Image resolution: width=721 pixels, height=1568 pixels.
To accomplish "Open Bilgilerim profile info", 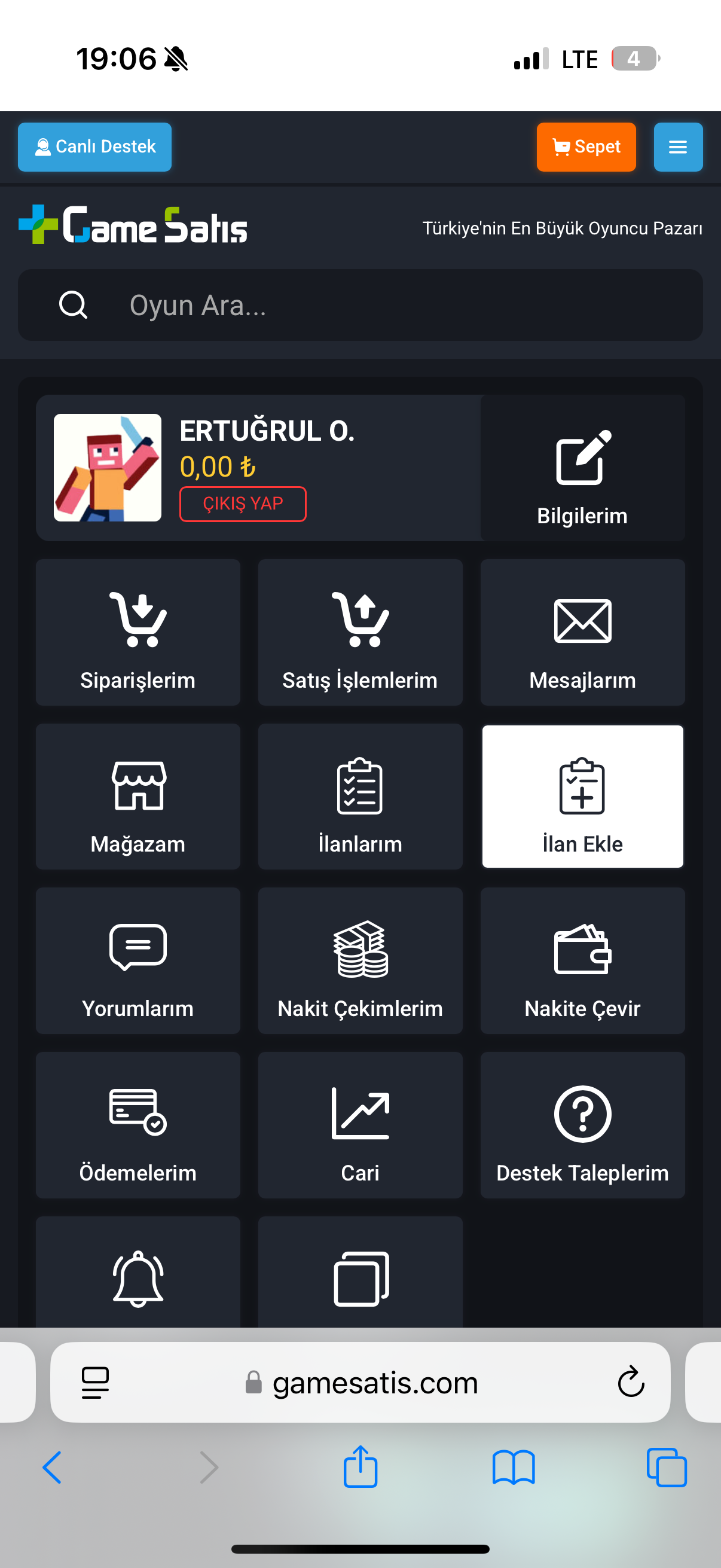I will click(582, 468).
